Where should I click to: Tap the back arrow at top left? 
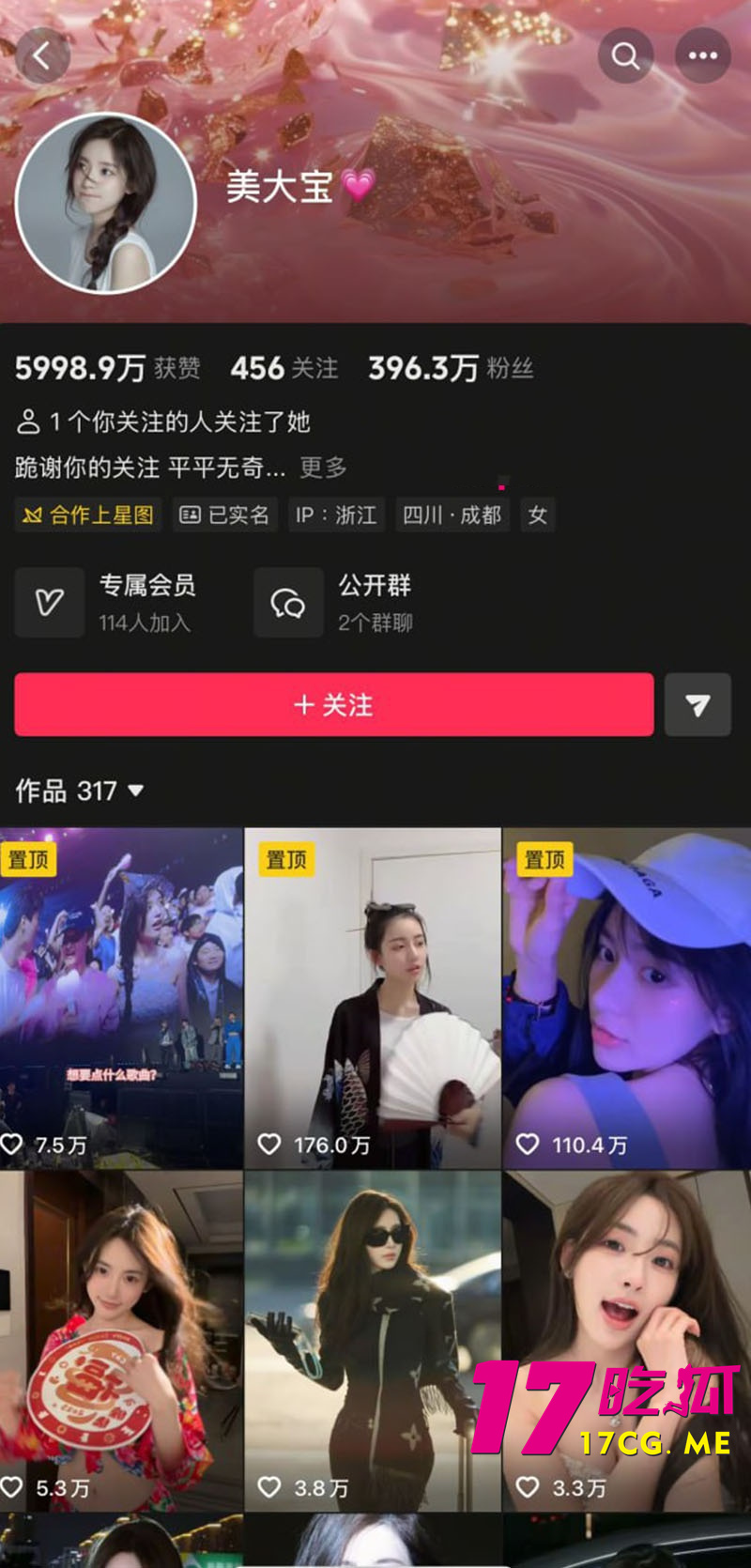point(42,55)
